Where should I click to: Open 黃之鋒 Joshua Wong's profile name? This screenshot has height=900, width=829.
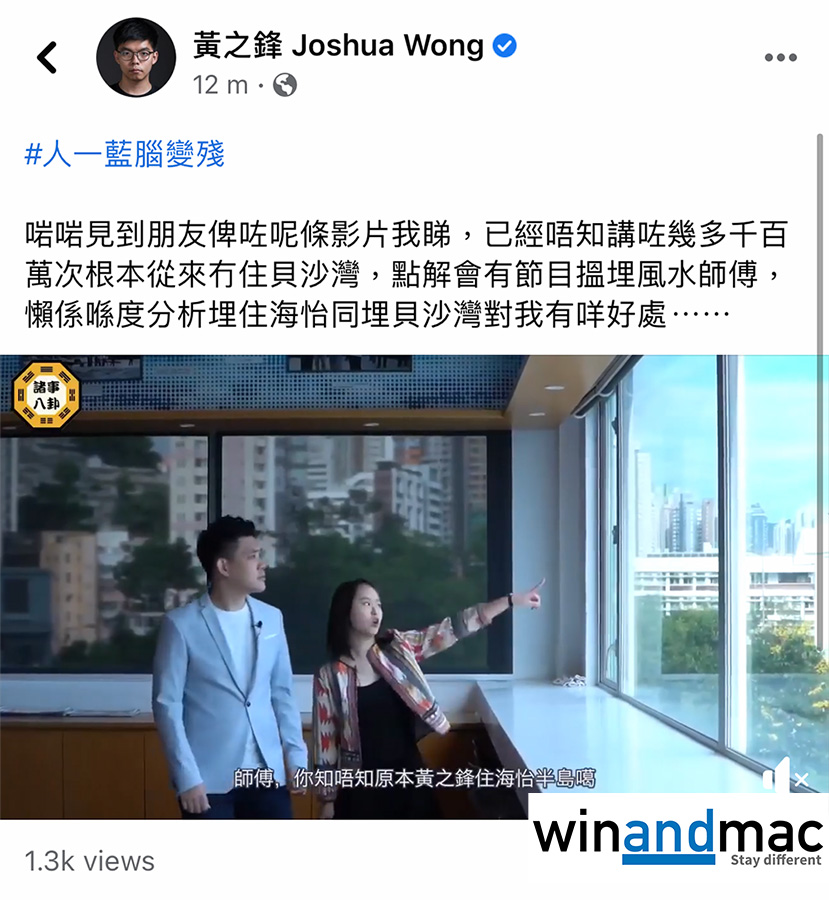[338, 45]
